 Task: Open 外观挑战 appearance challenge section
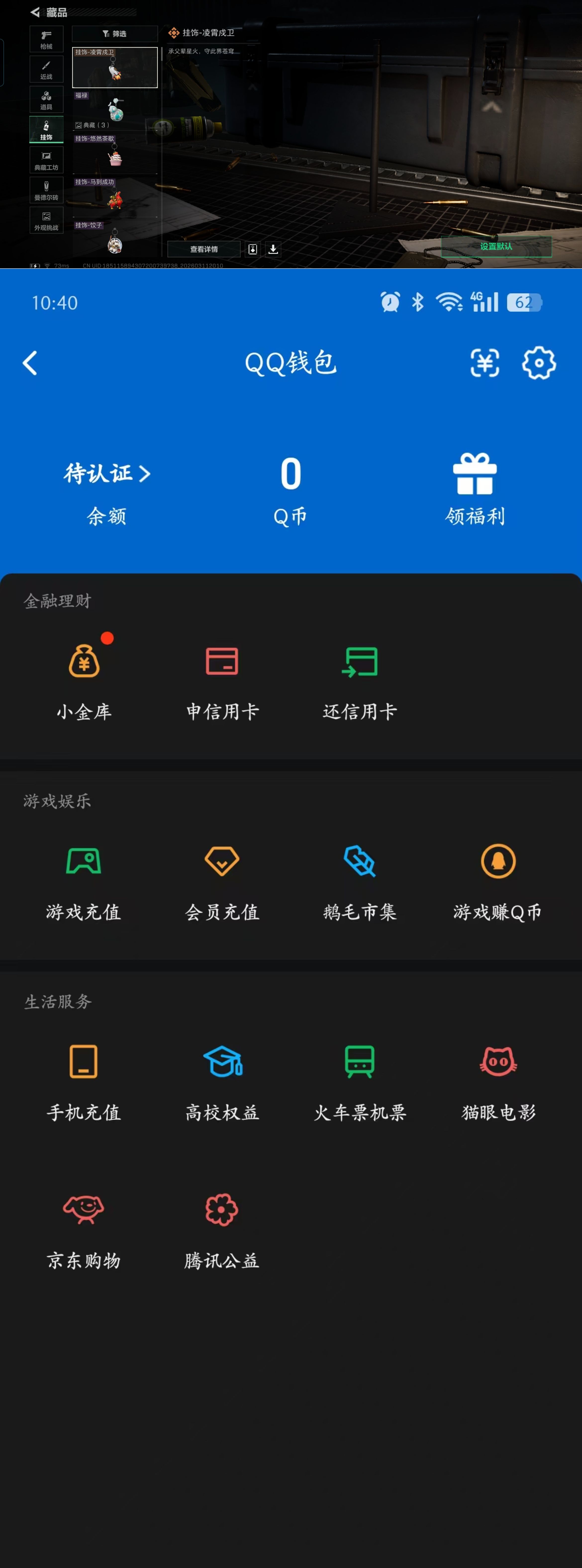coord(46,220)
